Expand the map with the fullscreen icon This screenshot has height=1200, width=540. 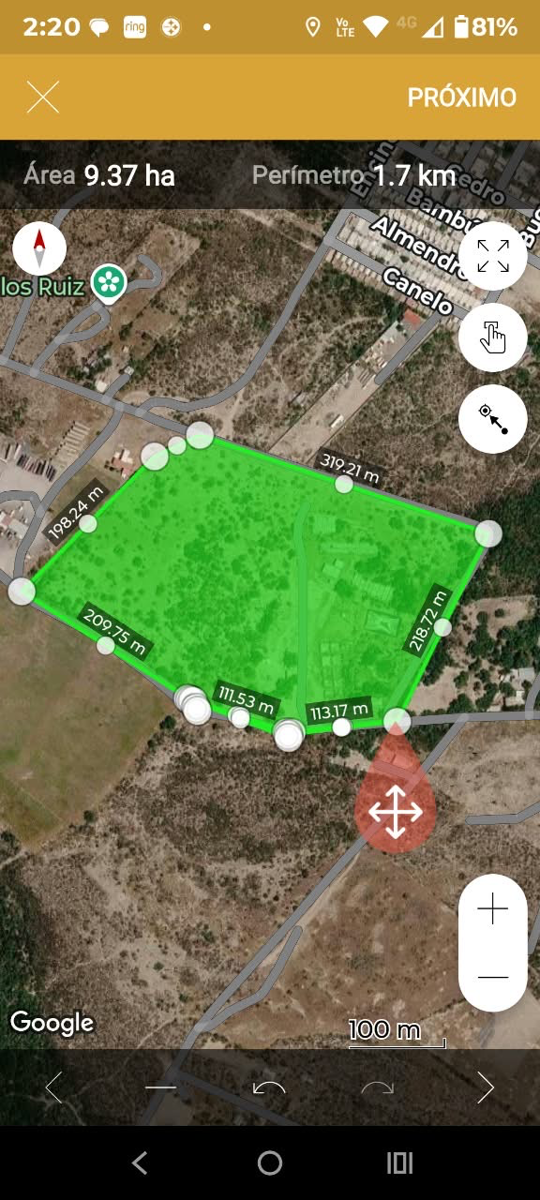click(x=493, y=256)
